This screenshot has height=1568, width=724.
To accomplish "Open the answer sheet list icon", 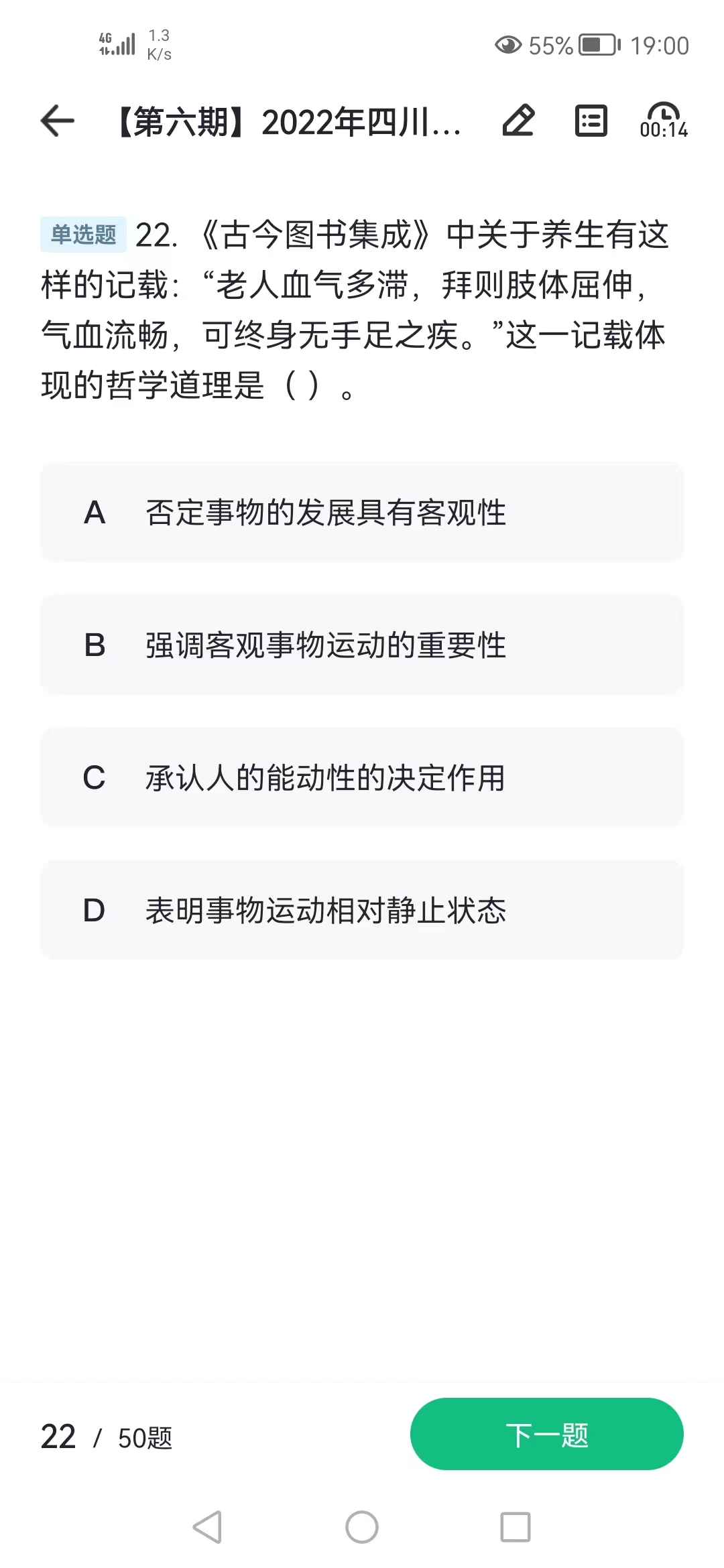I will pyautogui.click(x=591, y=121).
